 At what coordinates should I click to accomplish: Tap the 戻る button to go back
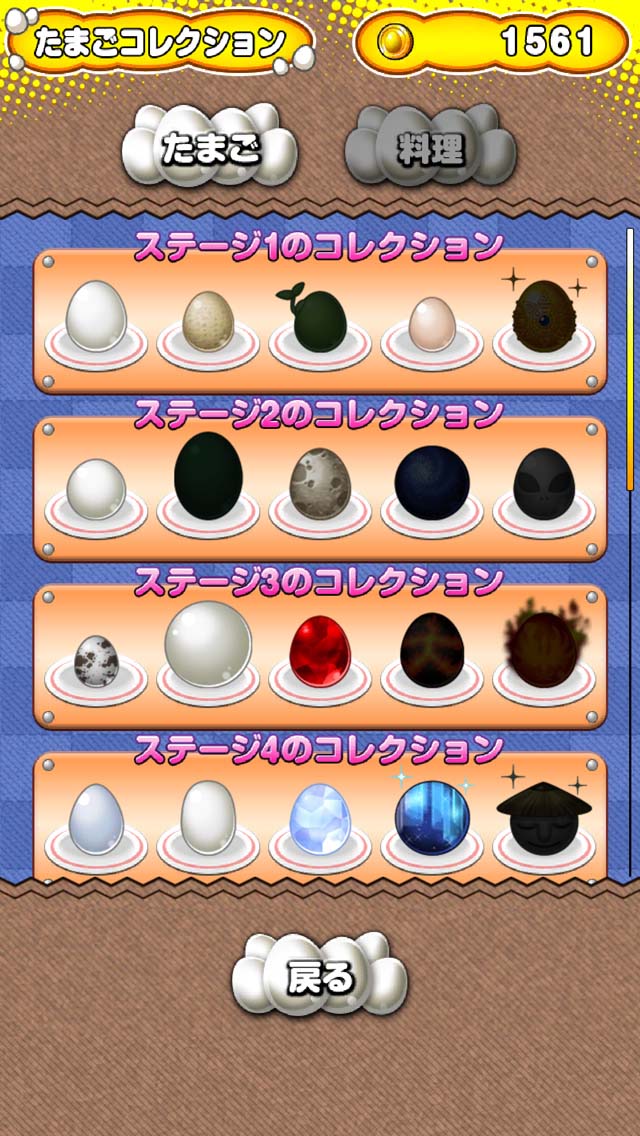coord(320,977)
